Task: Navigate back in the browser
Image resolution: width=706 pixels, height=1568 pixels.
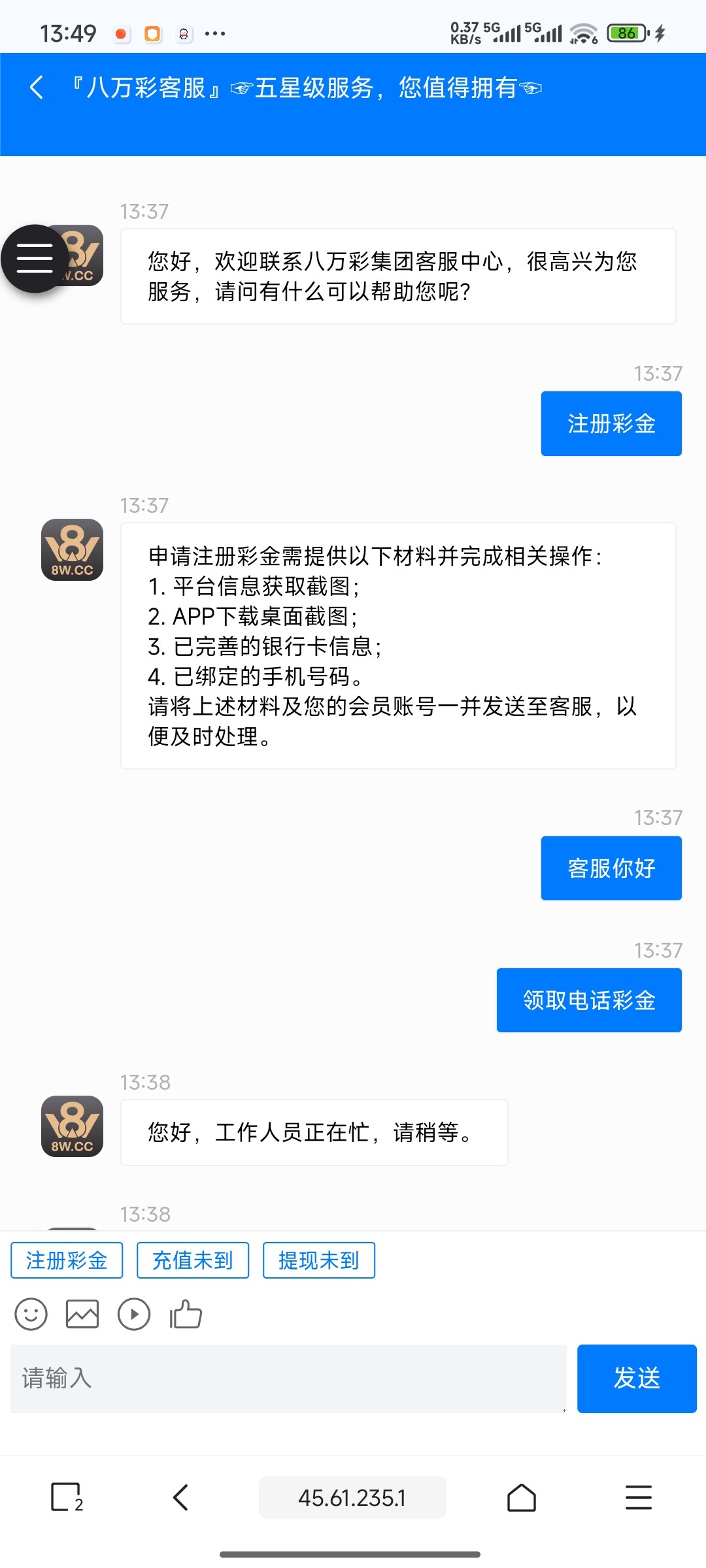Action: point(181,1497)
